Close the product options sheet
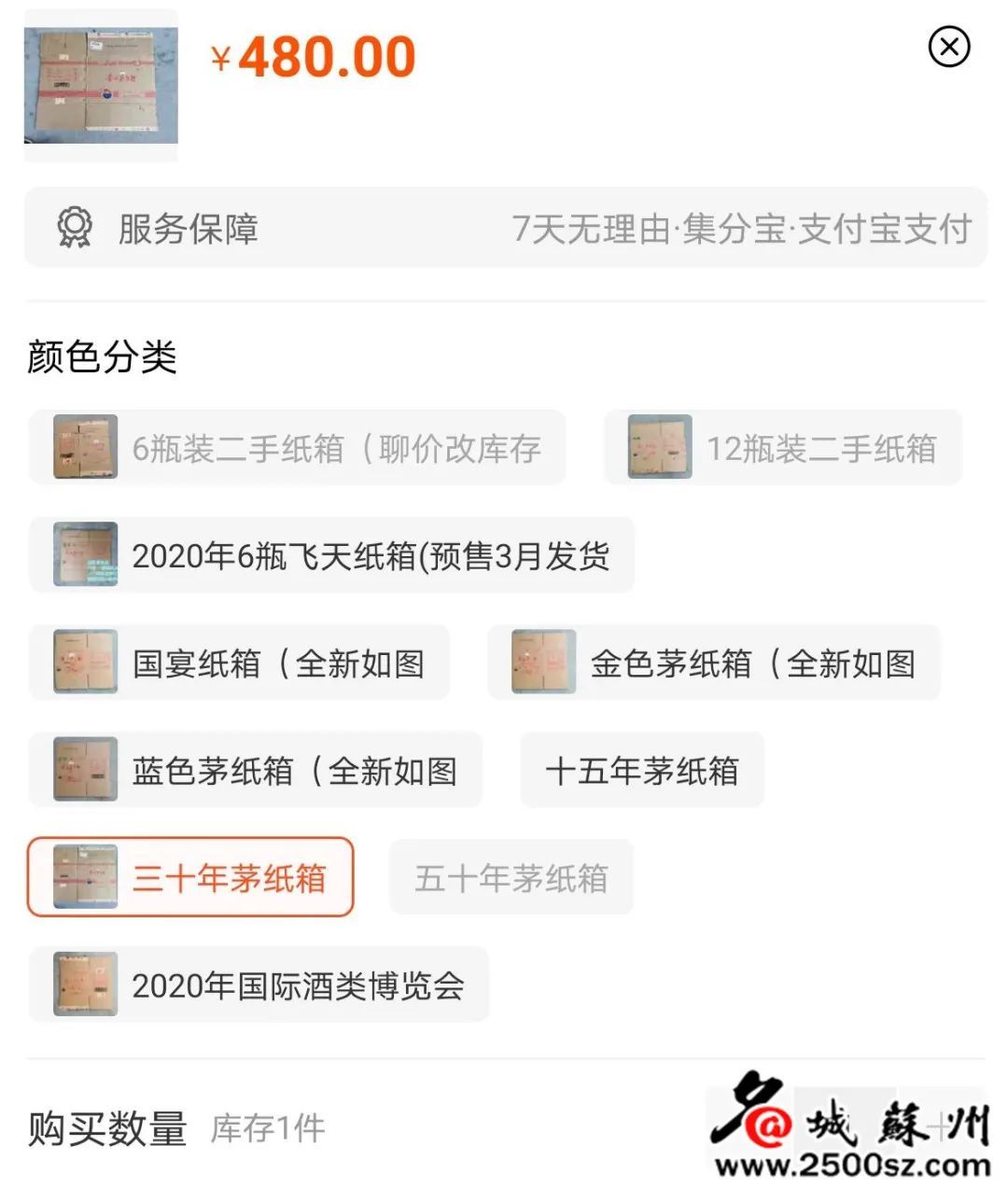The height and width of the screenshot is (1201, 1008). [x=949, y=47]
